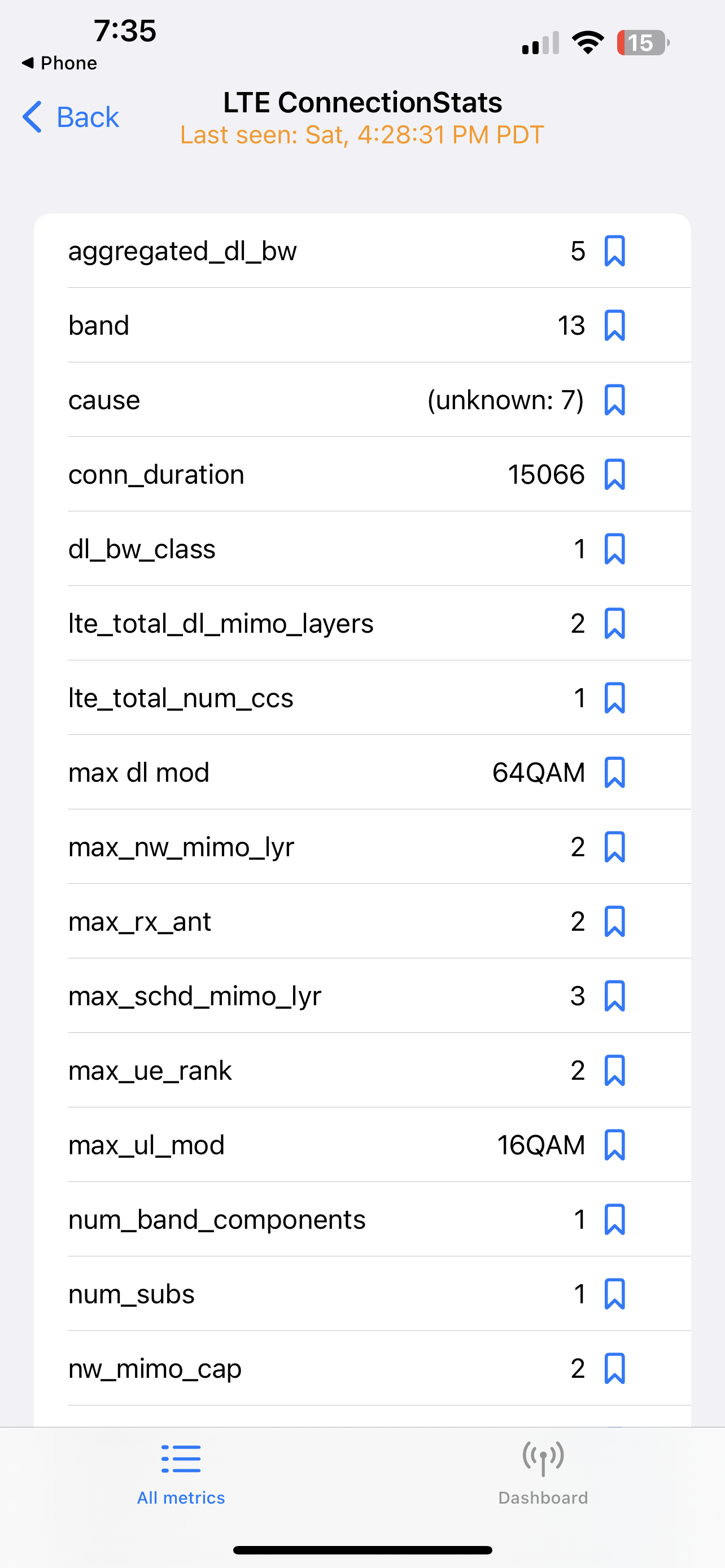Bookmark the nw_mimo_cap metric
The image size is (725, 1568).
point(614,1369)
